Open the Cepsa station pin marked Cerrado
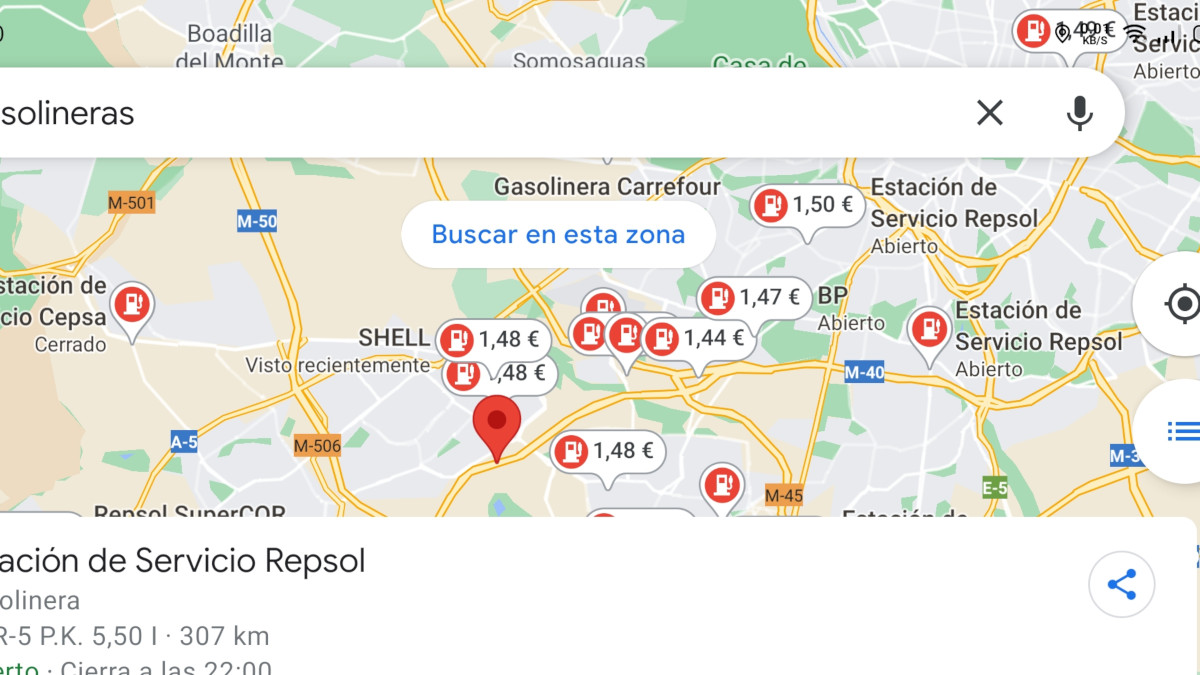Viewport: 1200px width, 675px height. [132, 304]
